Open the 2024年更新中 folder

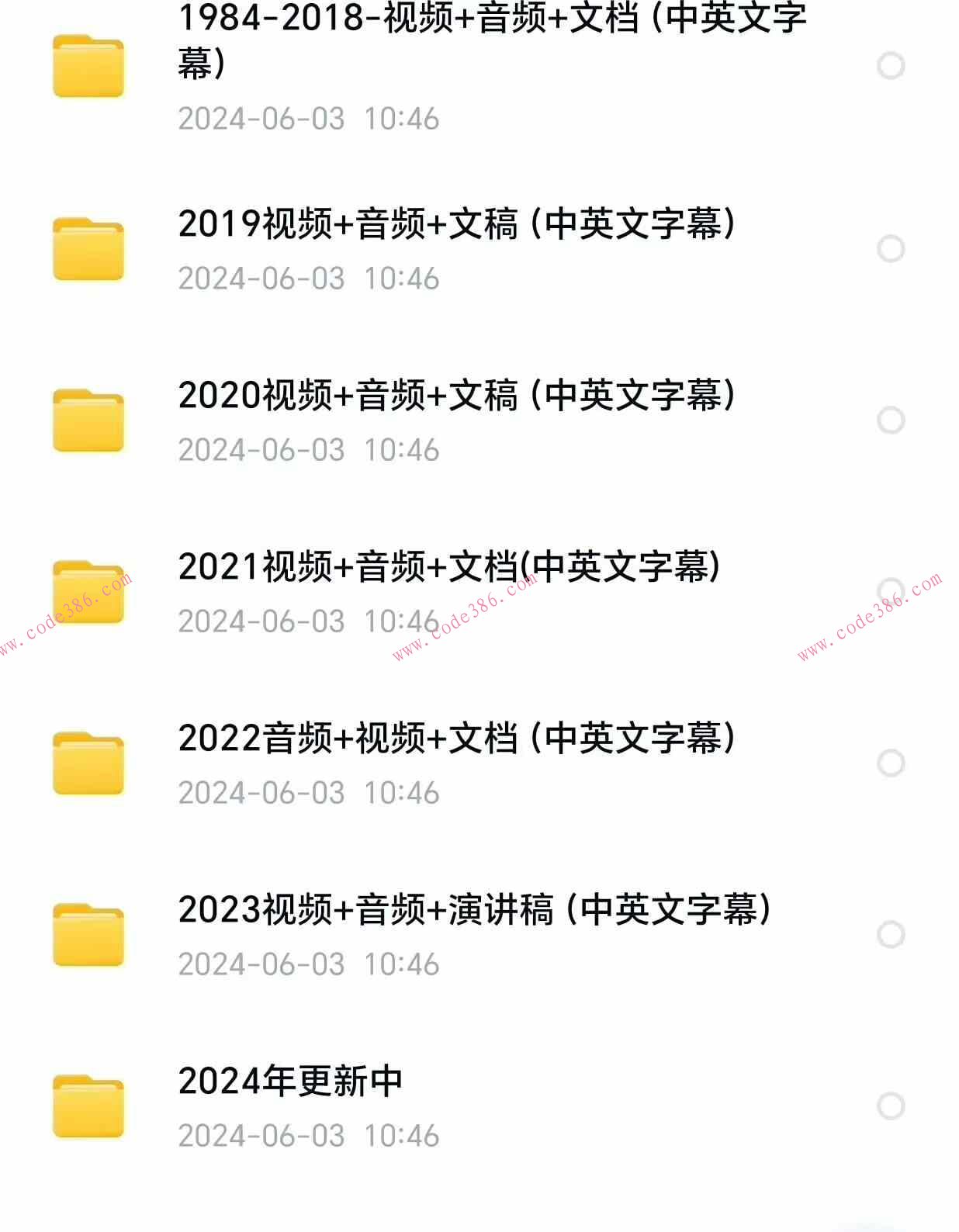point(291,1080)
